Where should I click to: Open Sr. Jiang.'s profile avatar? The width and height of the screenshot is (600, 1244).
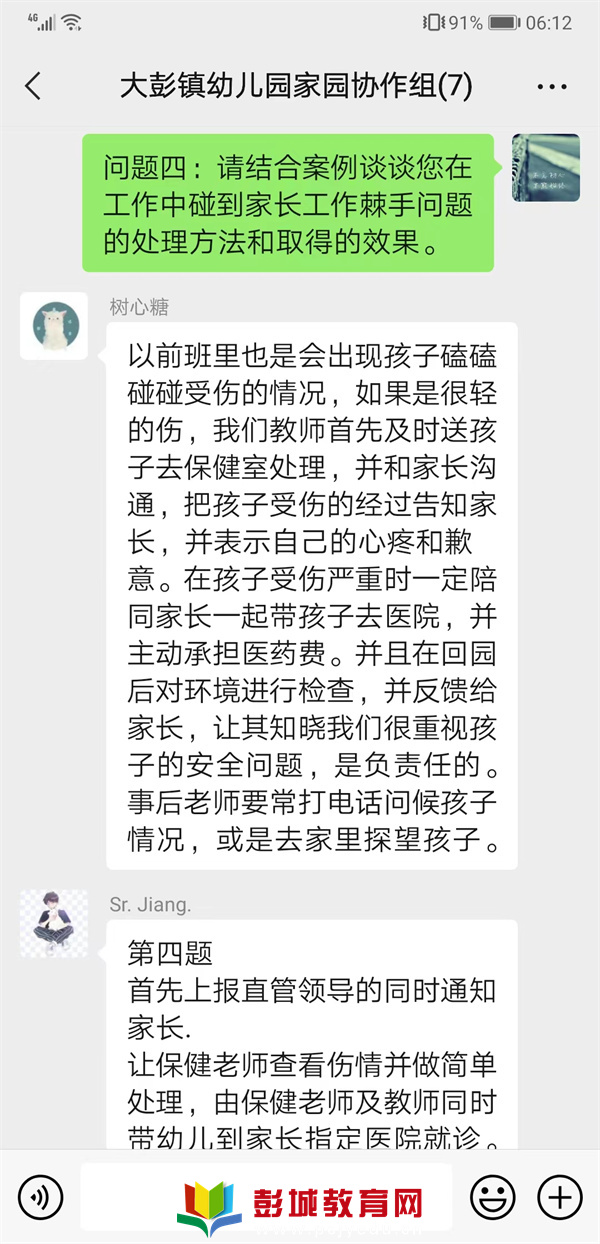pos(54,922)
